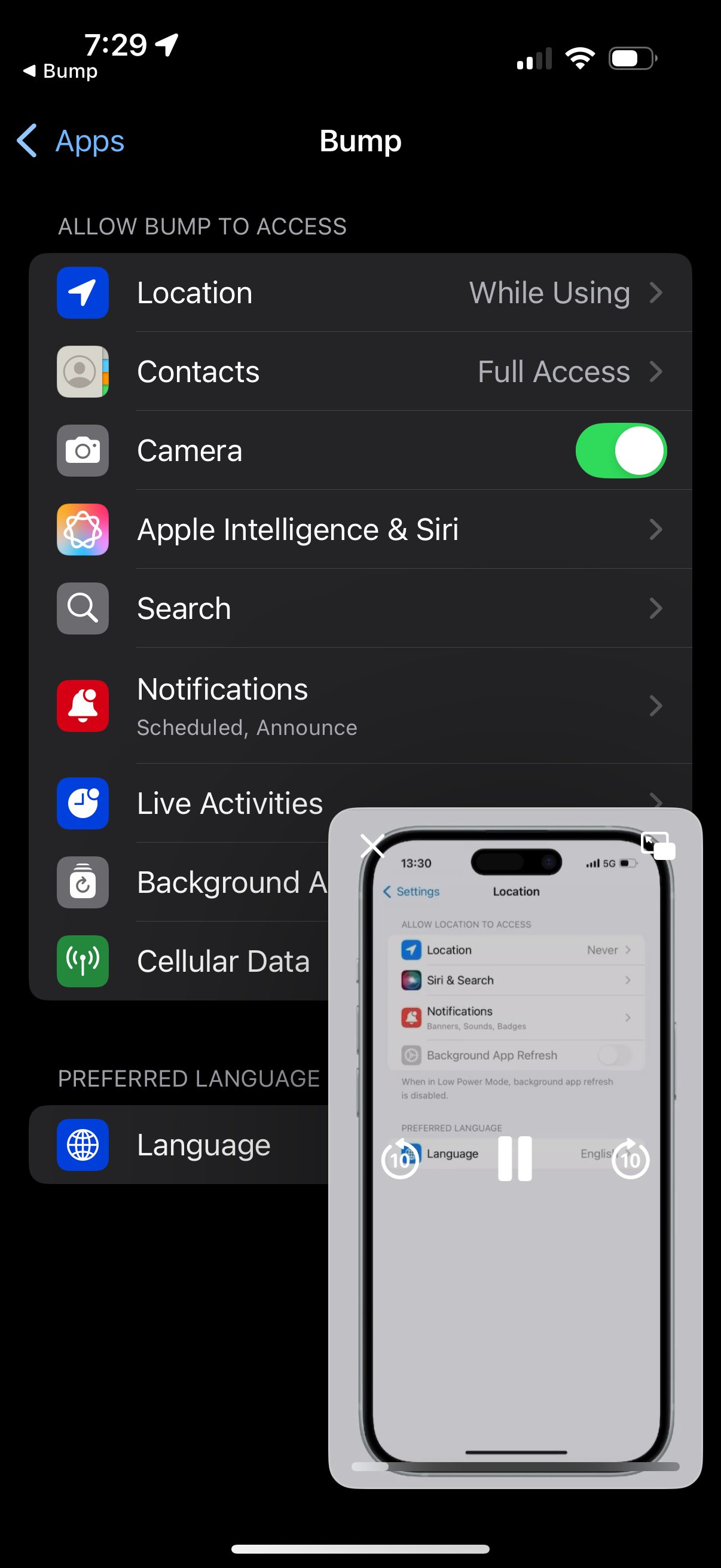
Task: Click the green Cellular Data antenna icon
Action: (x=82, y=962)
